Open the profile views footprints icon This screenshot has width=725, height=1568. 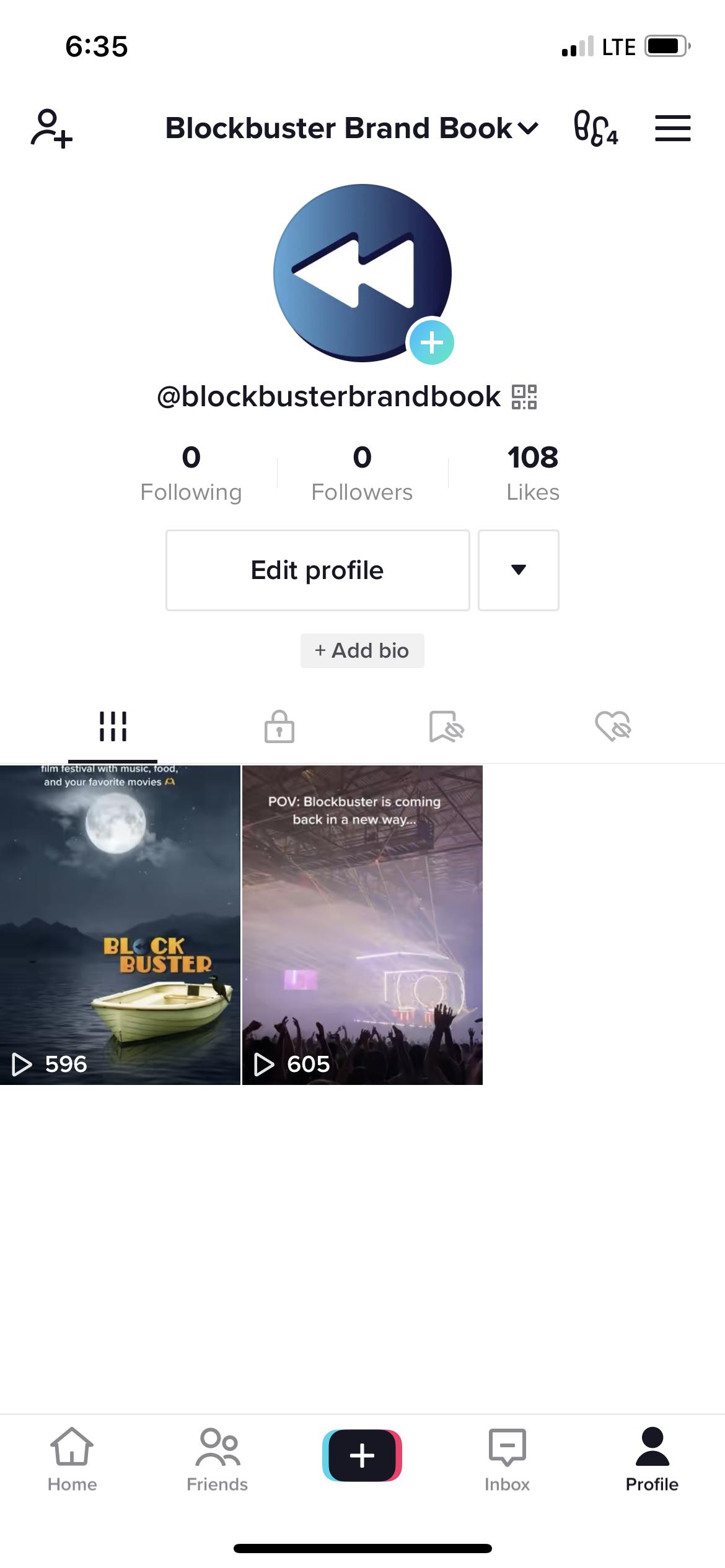(595, 128)
